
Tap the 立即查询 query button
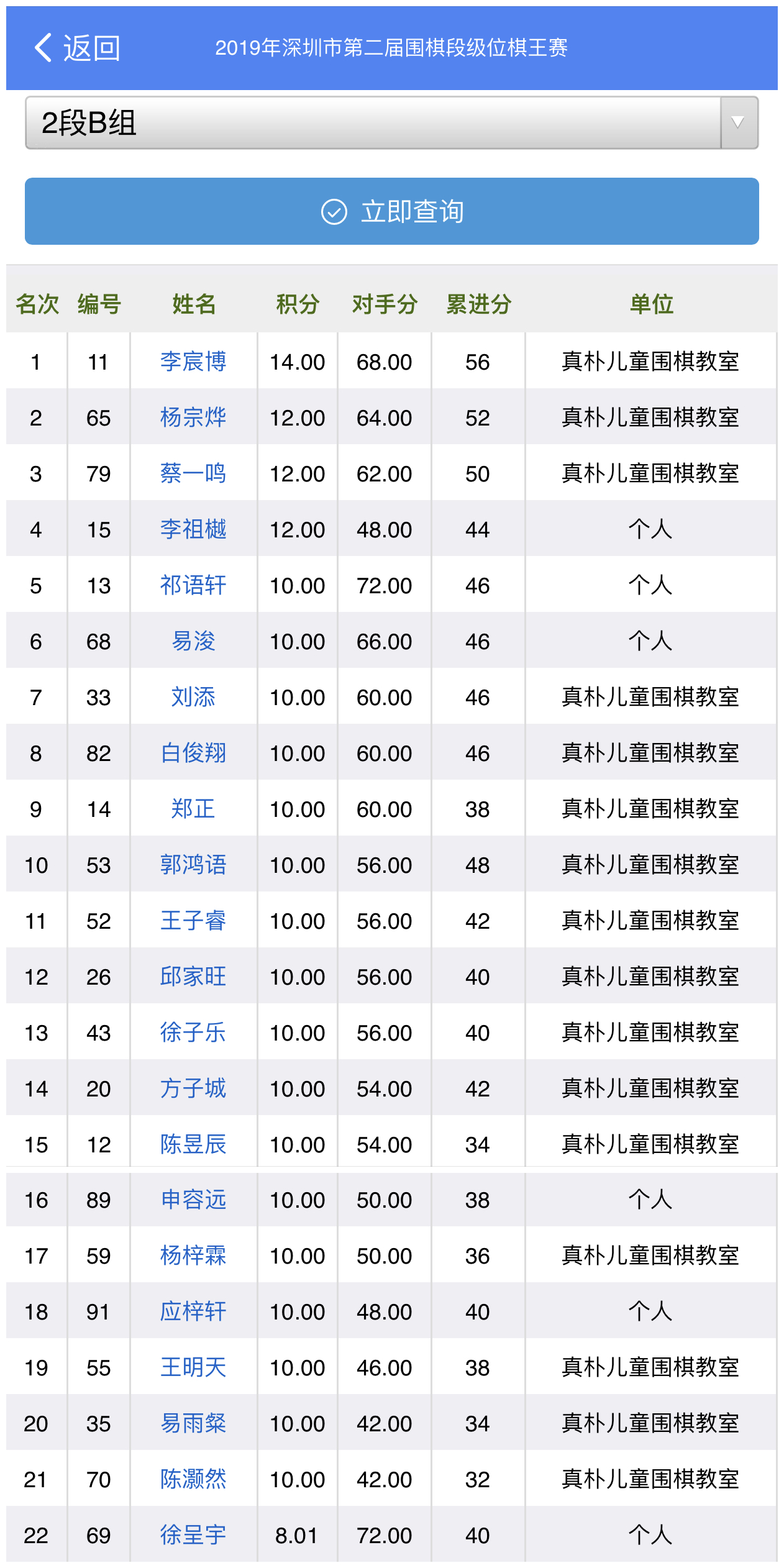coord(392,211)
